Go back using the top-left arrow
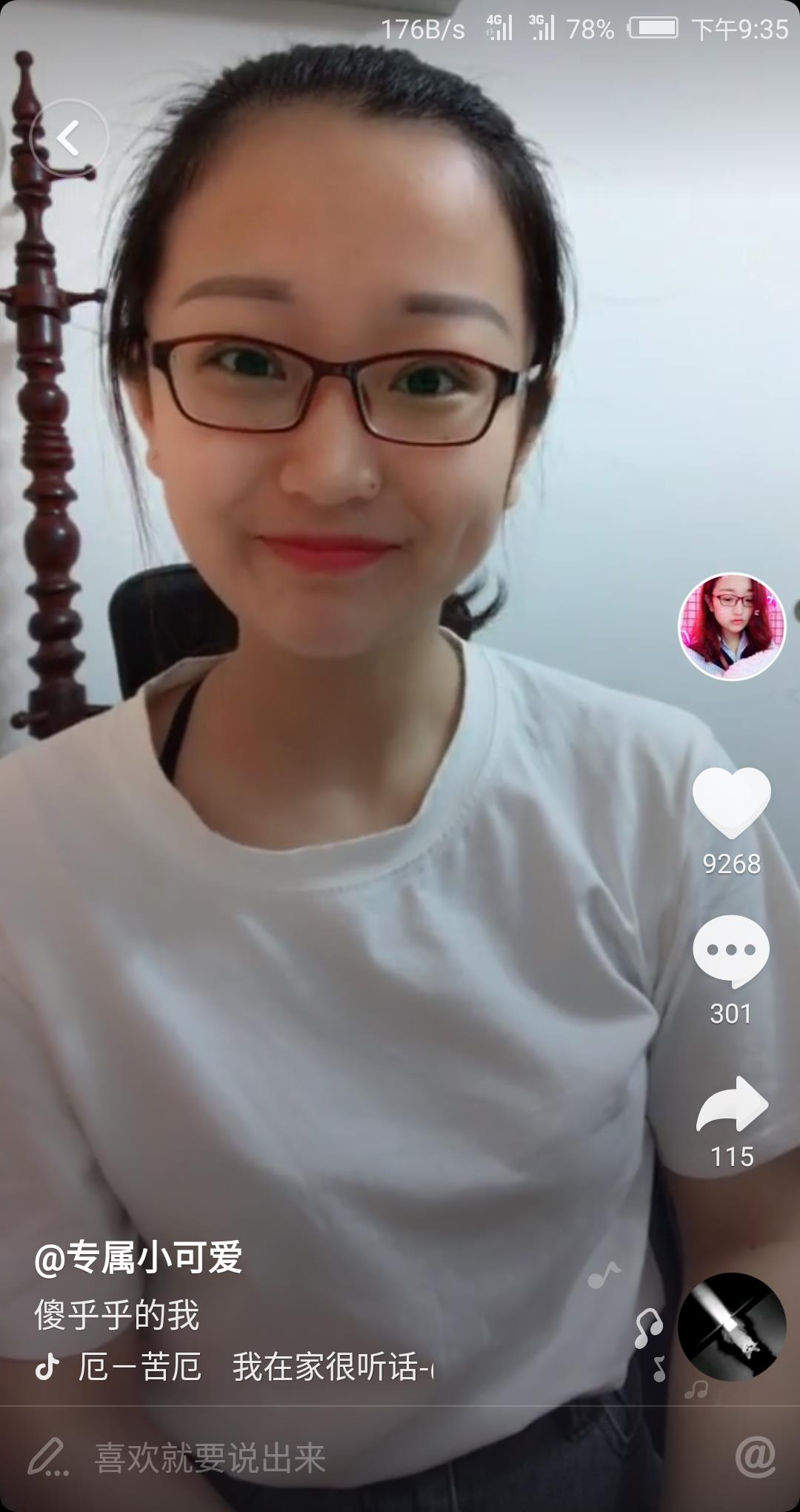Viewport: 800px width, 1512px height. click(69, 138)
